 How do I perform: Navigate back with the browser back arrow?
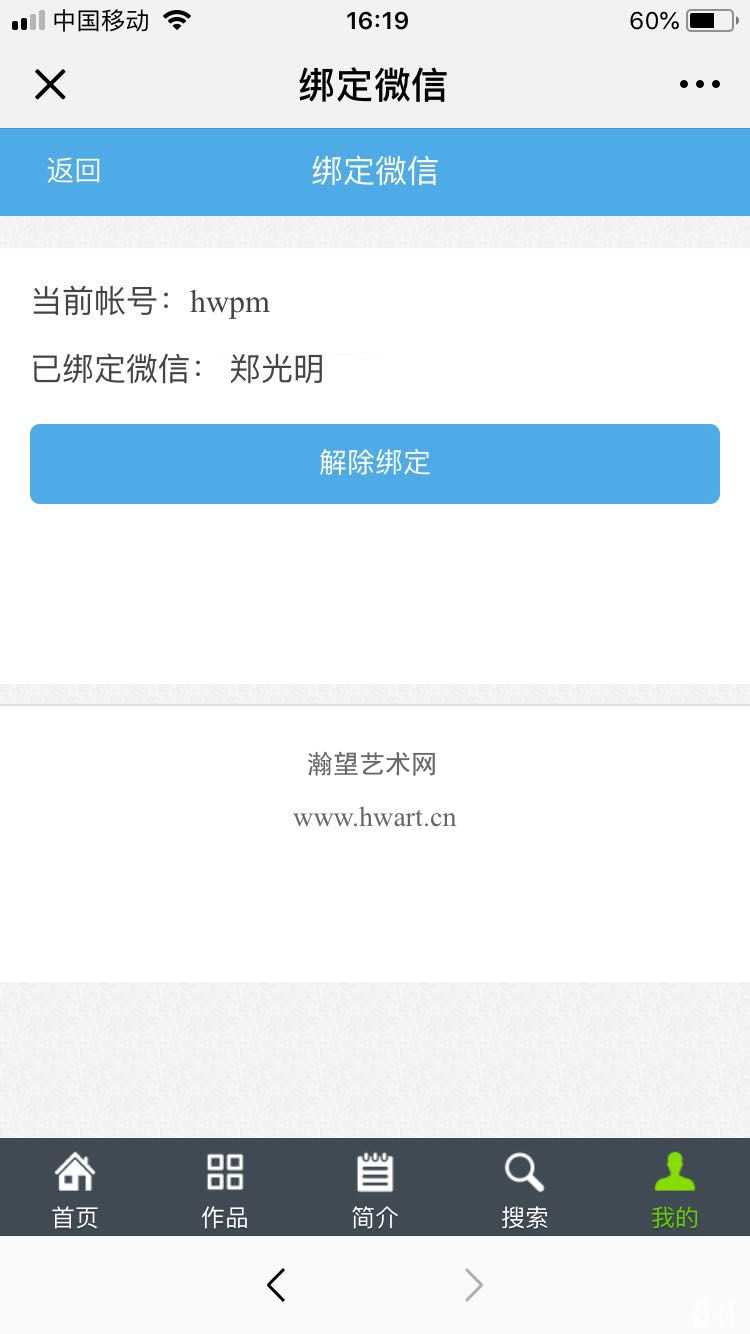pyautogui.click(x=277, y=1285)
